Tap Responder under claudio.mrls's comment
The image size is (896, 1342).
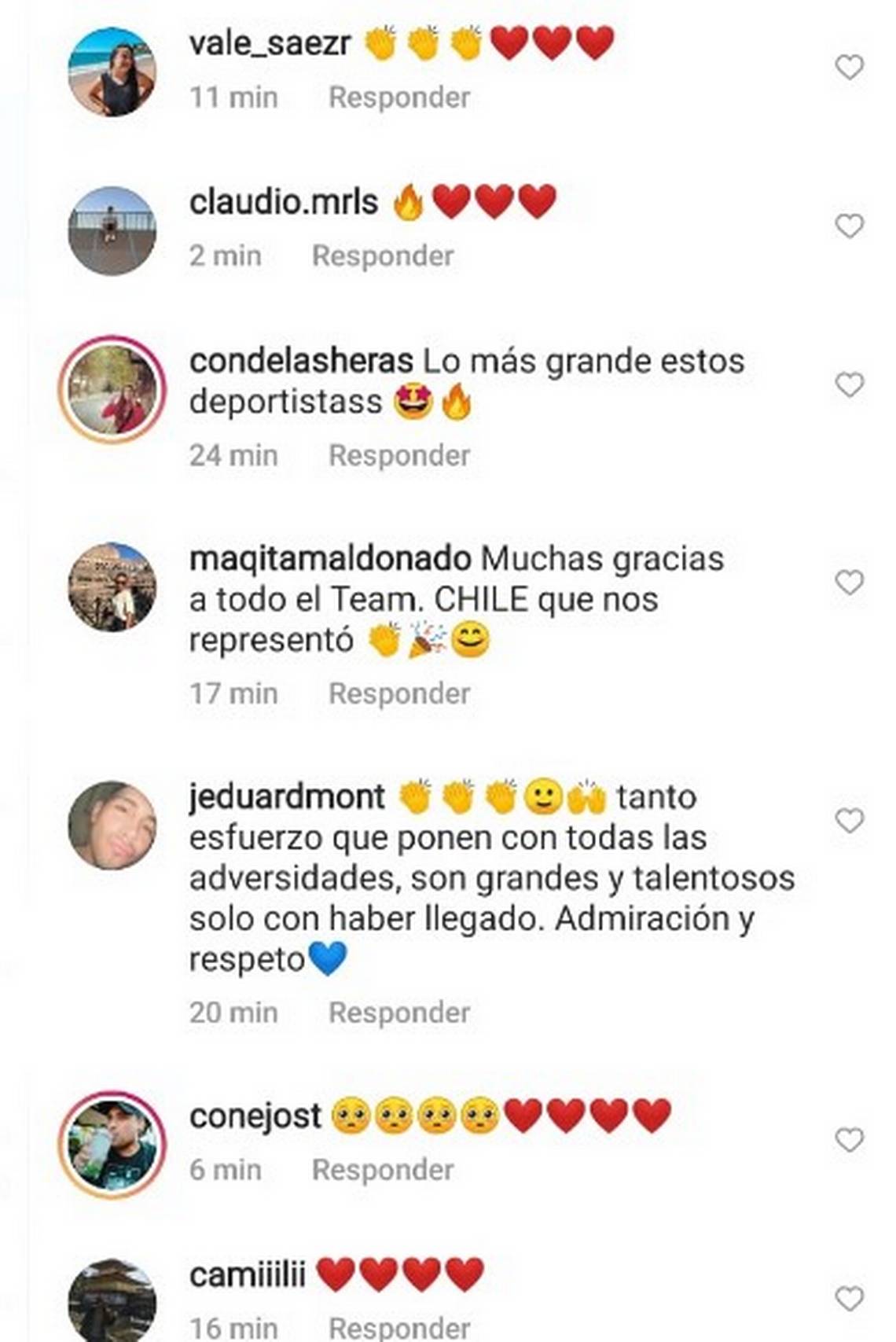[383, 256]
